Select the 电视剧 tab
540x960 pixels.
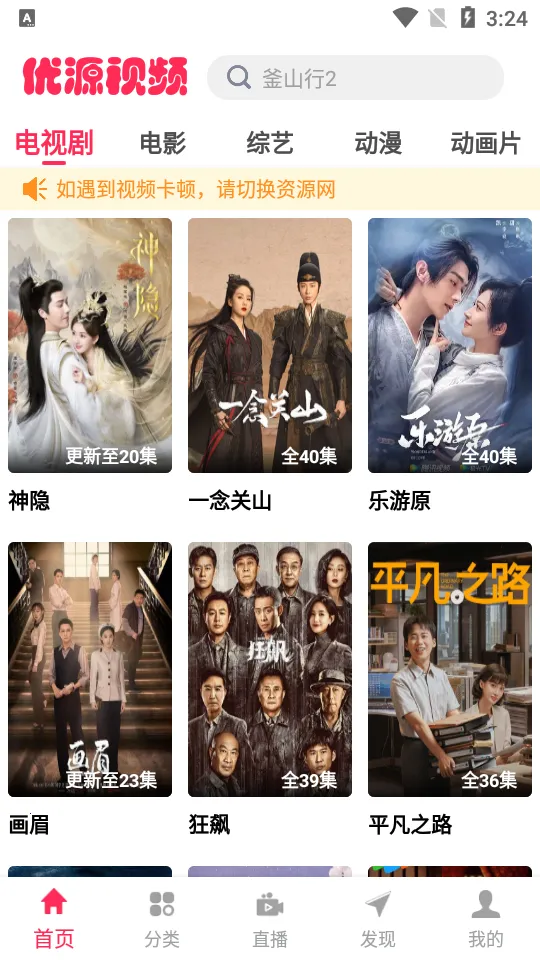[x=54, y=143]
